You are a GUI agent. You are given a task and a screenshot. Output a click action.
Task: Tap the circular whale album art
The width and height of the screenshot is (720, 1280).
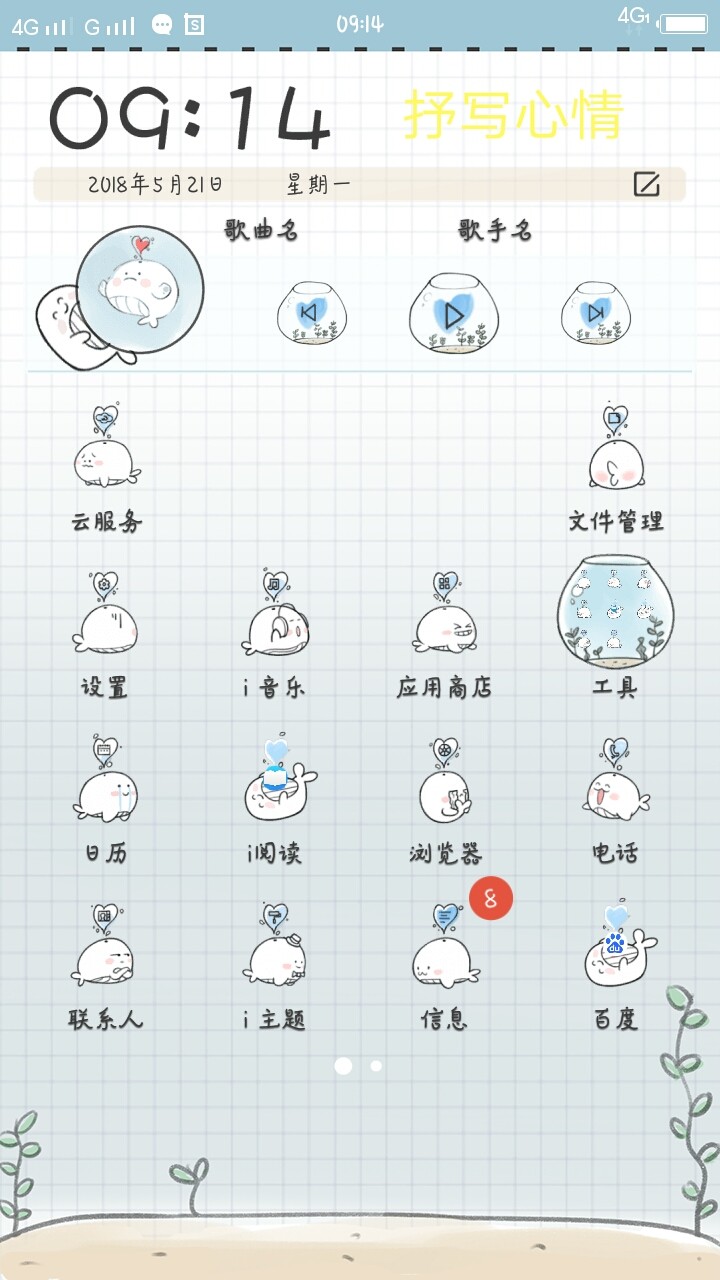point(142,290)
